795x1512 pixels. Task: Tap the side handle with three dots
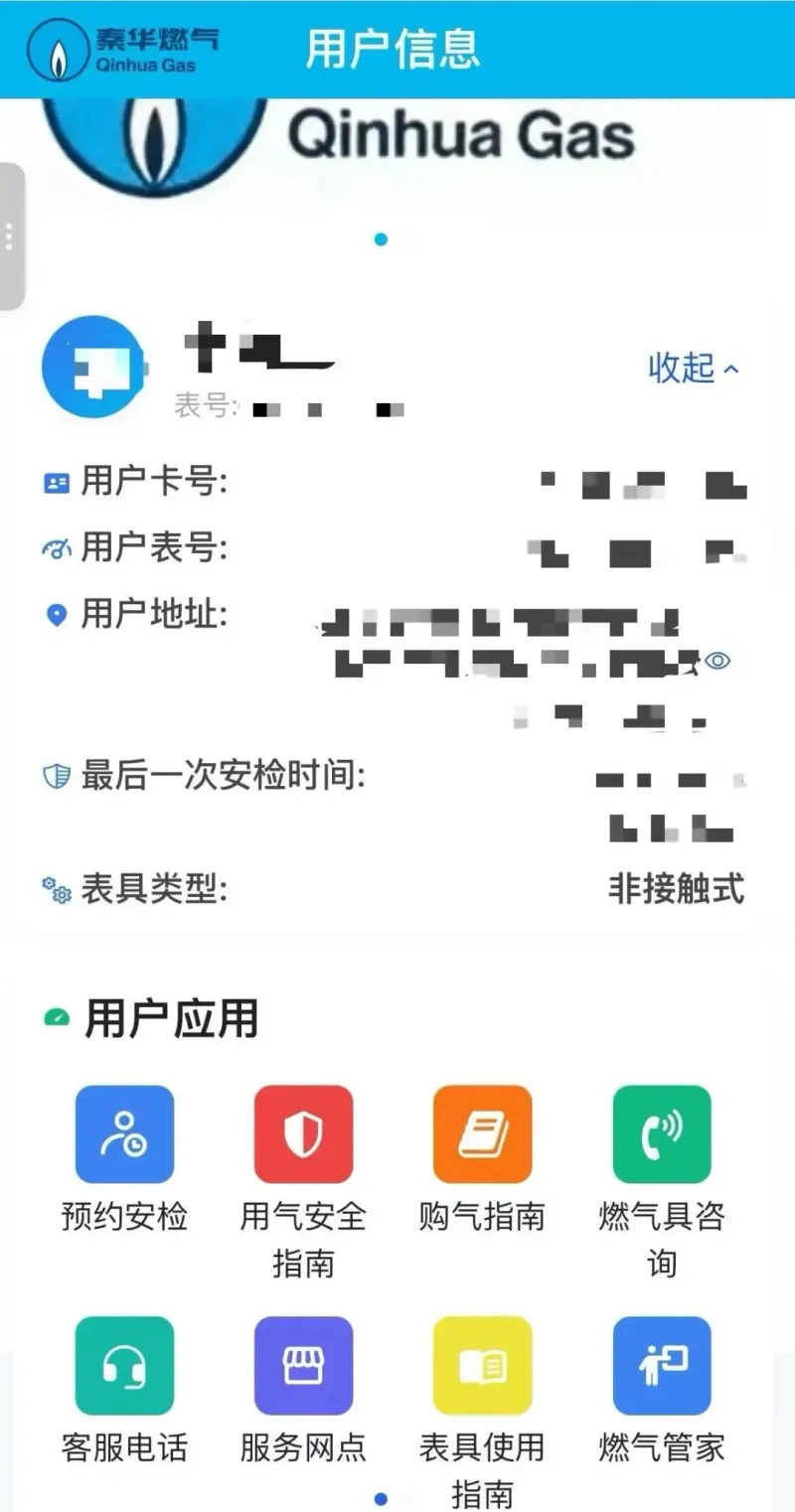click(x=10, y=236)
